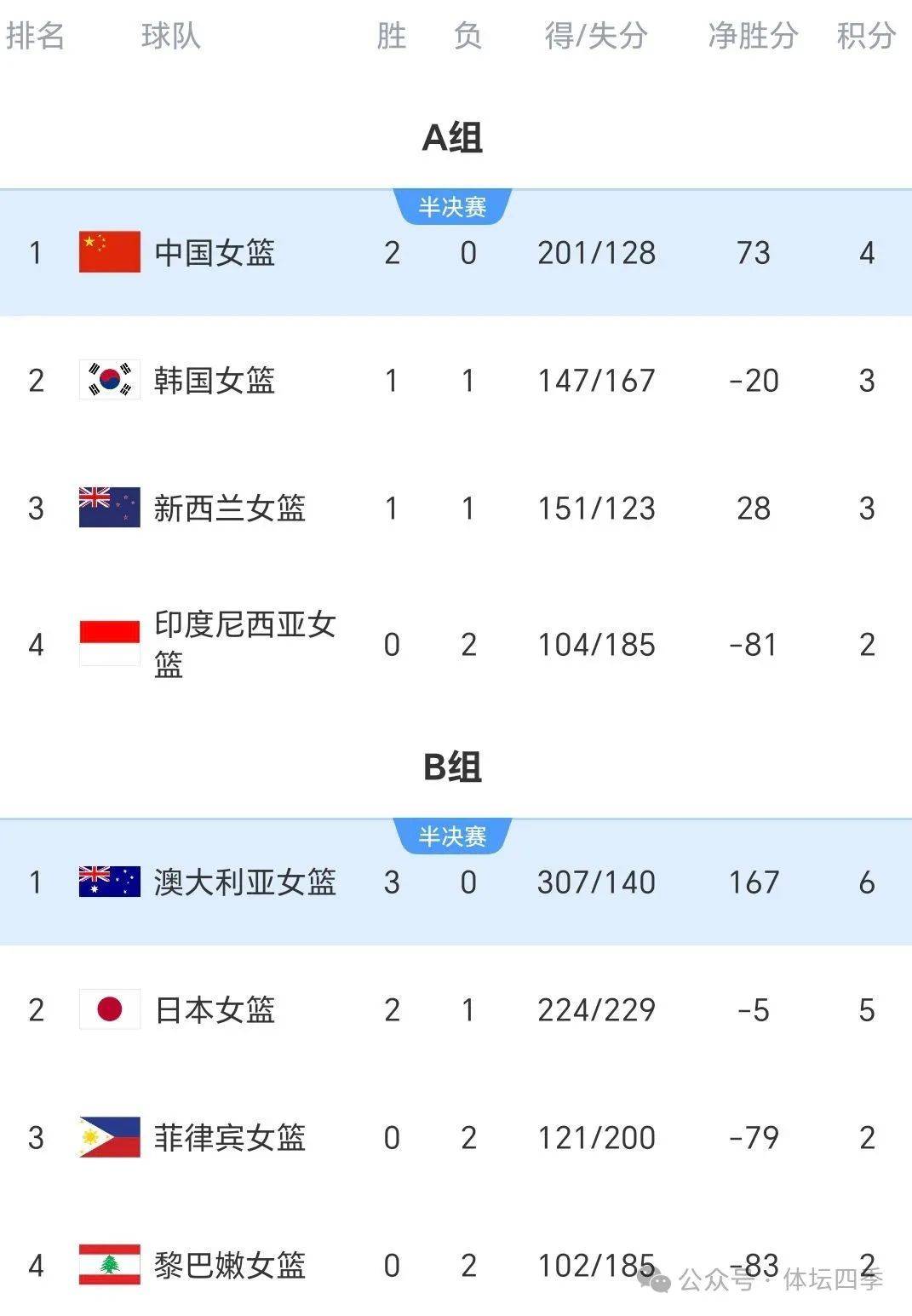Select the A组 semifinal badge
Viewport: 912px width, 1316px height.
(452, 206)
